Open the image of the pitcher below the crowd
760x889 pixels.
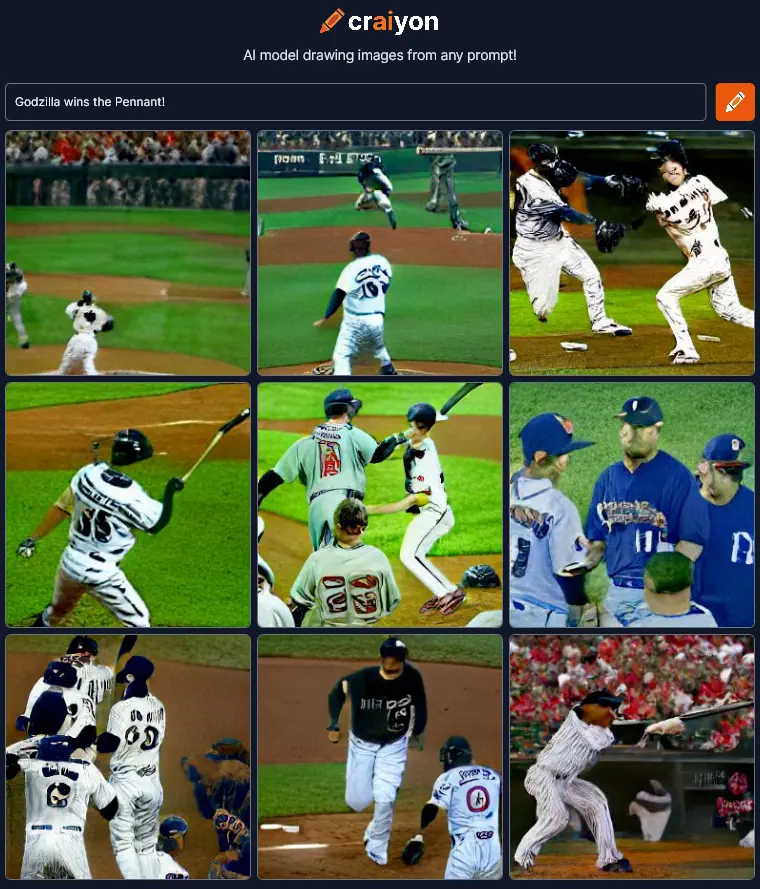click(x=128, y=253)
